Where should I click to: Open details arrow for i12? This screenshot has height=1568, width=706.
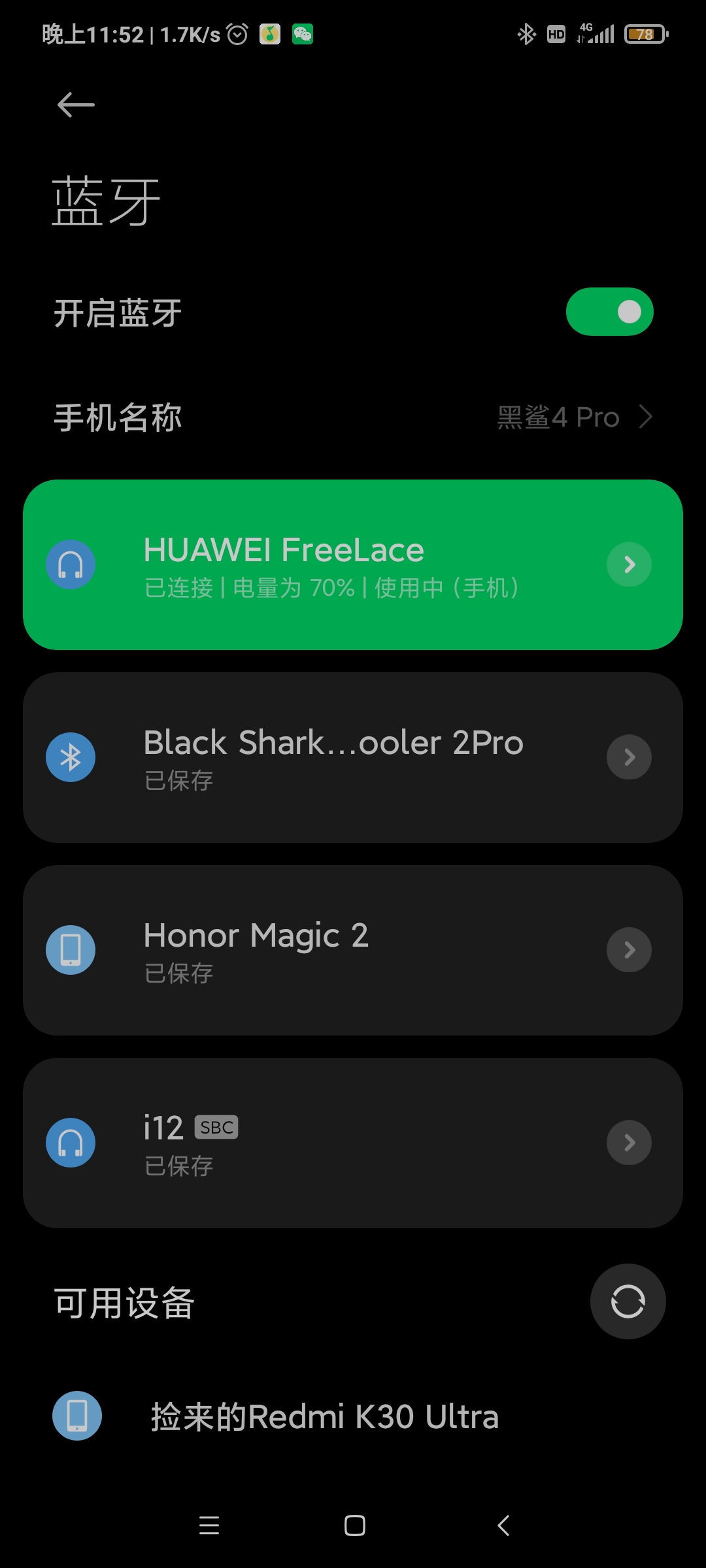[x=629, y=1143]
